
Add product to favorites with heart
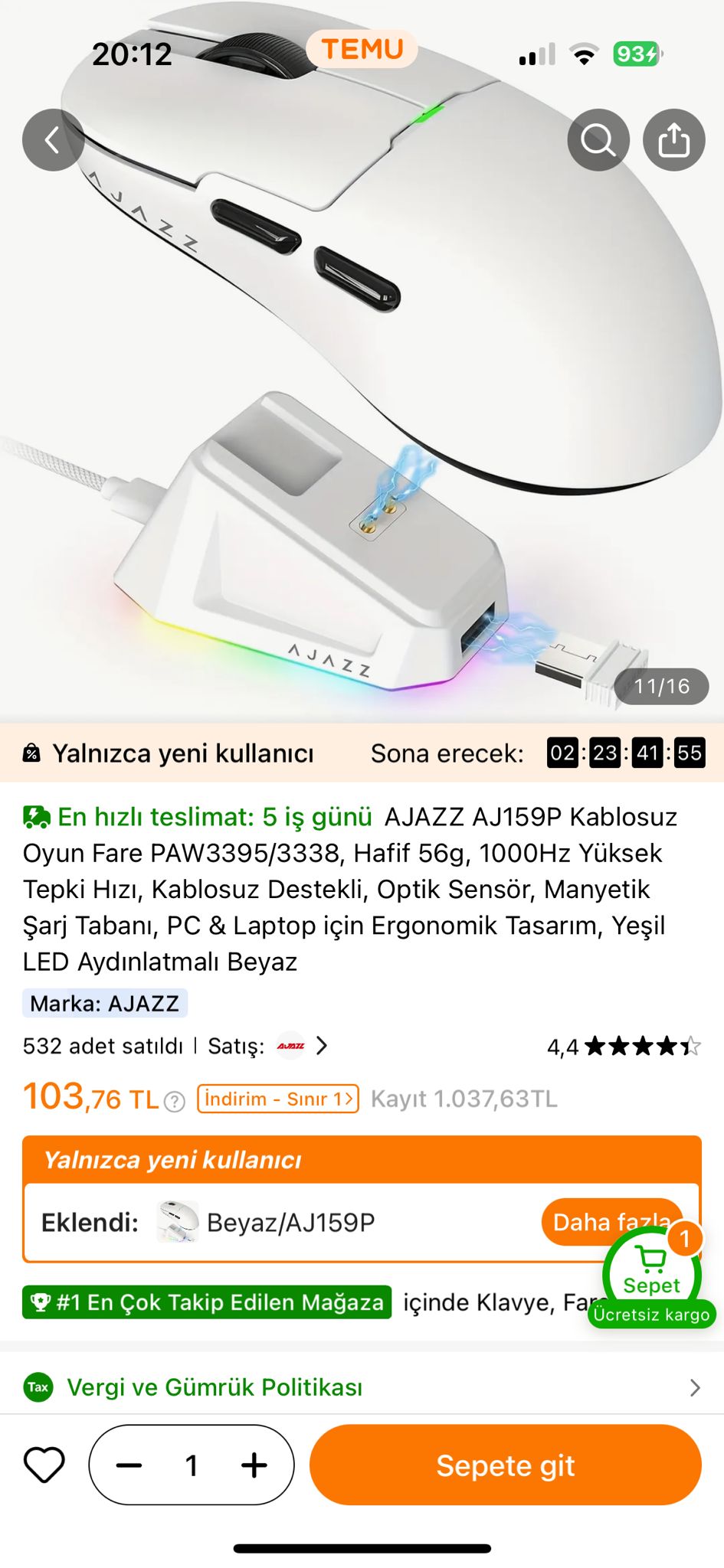pos(44,1465)
